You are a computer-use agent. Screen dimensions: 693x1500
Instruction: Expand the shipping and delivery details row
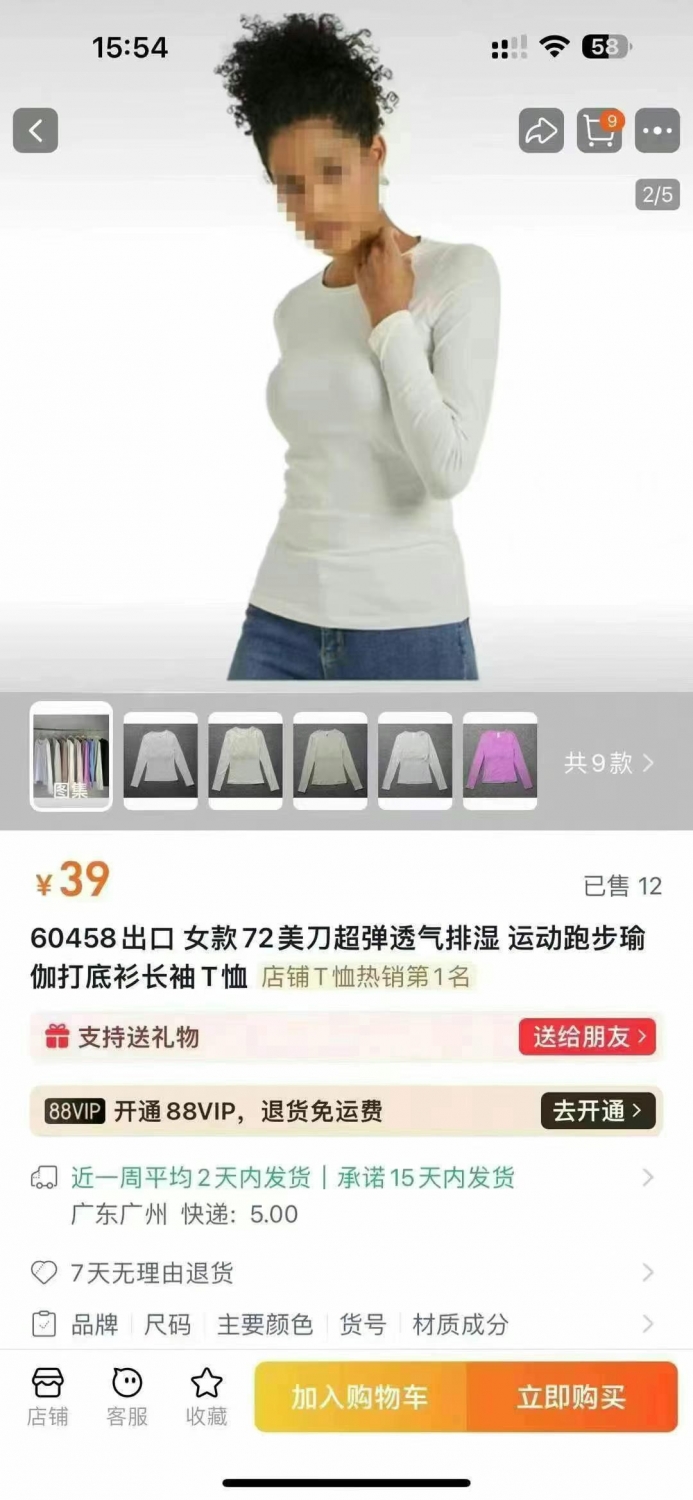(x=346, y=1195)
